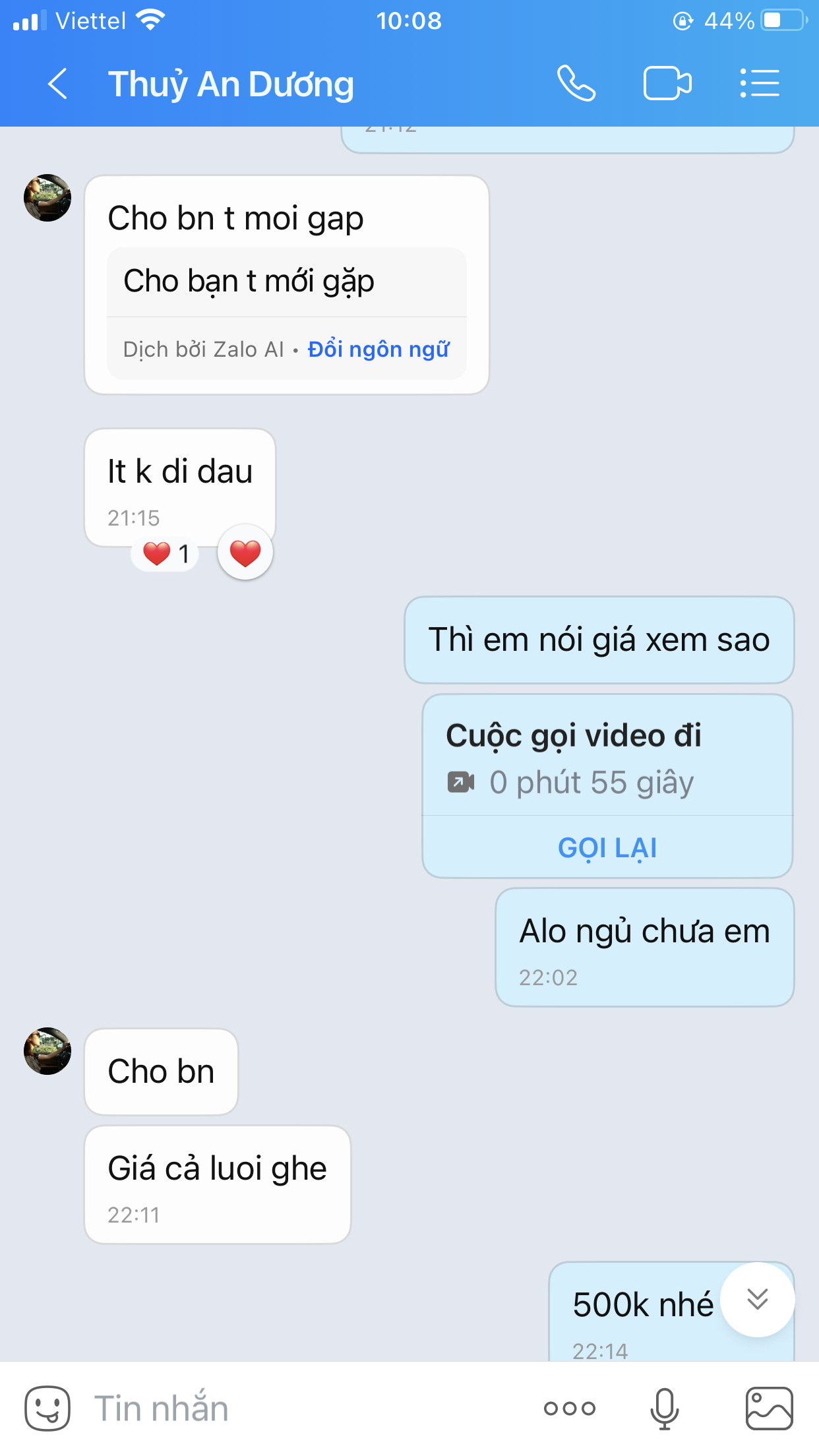React with the heart on "It k di dau"

click(x=245, y=553)
